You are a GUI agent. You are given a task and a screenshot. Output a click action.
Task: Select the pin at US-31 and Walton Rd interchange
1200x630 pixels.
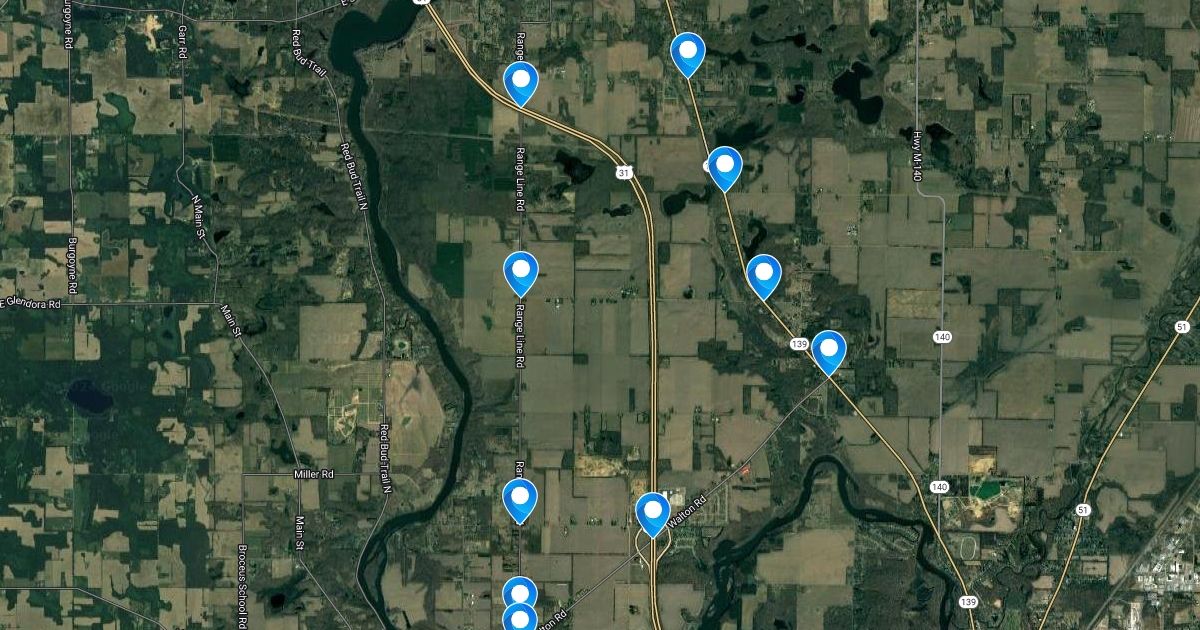pos(653,511)
